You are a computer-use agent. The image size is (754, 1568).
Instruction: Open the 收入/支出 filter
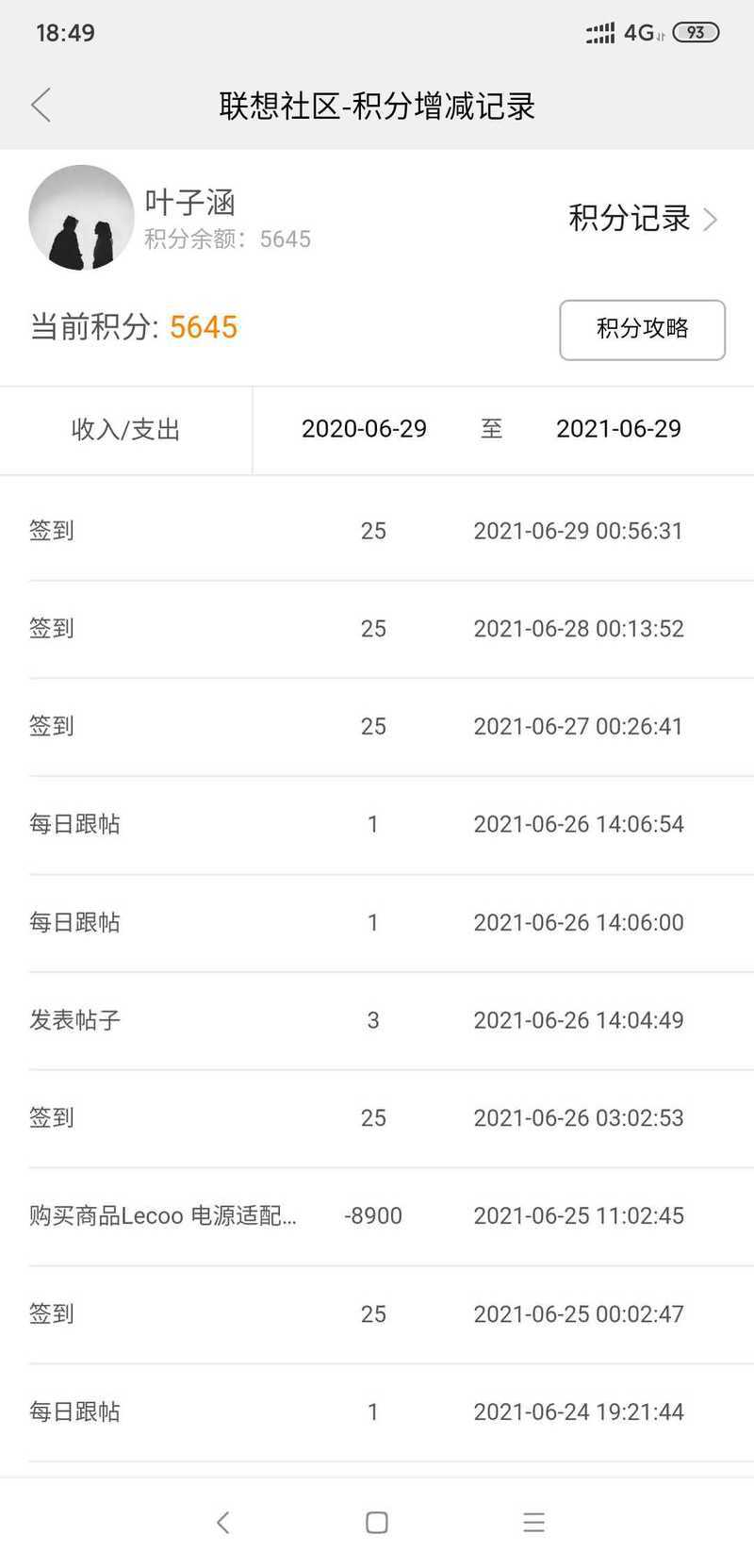[x=126, y=430]
